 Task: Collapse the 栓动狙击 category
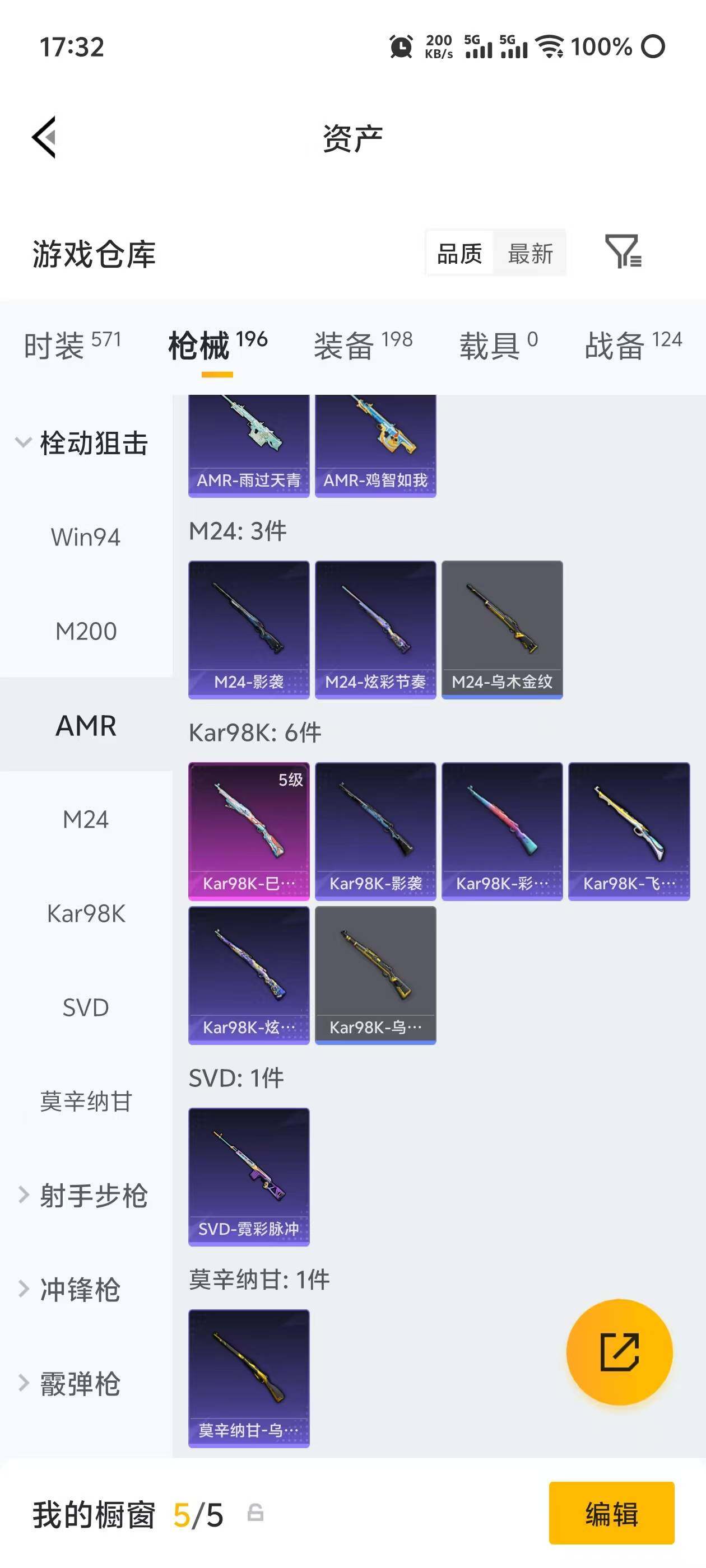click(82, 442)
